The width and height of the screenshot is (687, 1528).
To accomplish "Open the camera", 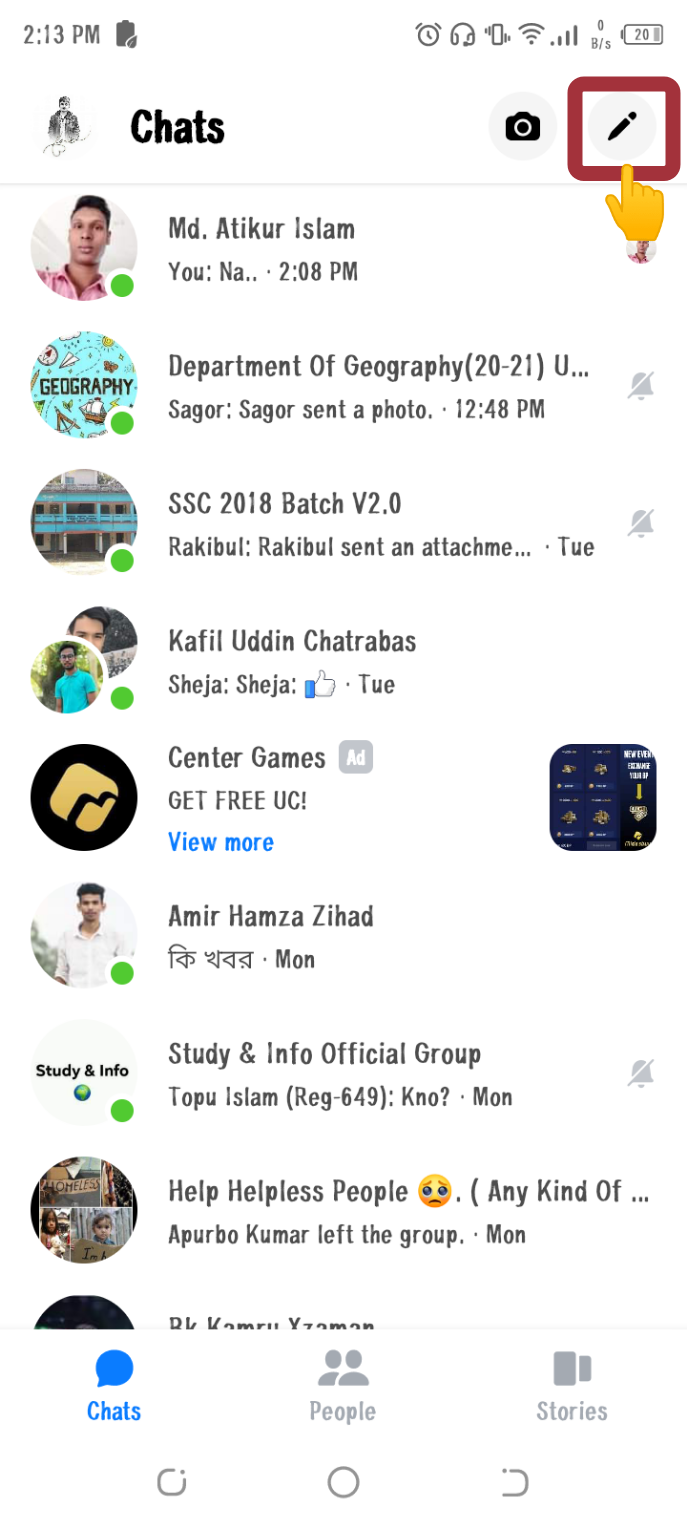I will (x=522, y=127).
